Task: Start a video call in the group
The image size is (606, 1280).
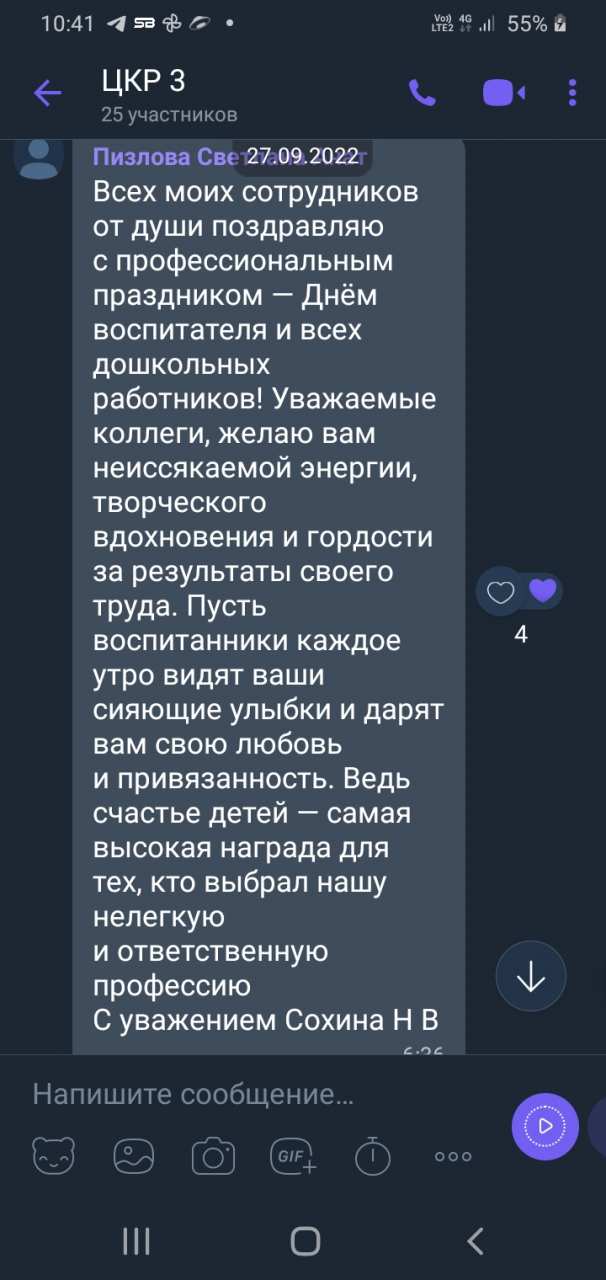Action: click(x=504, y=93)
